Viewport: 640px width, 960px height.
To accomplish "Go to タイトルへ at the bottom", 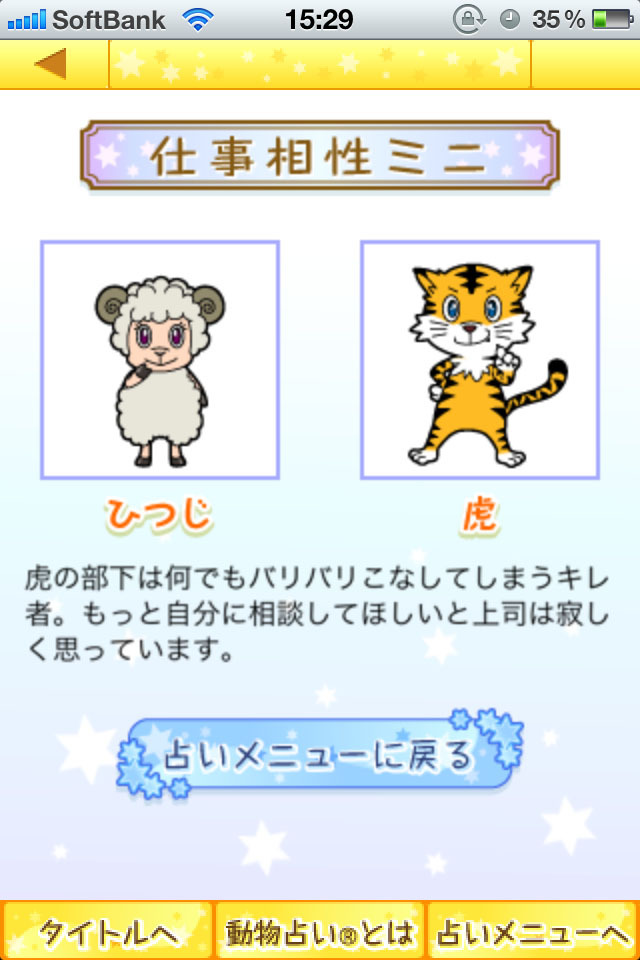I will point(107,932).
